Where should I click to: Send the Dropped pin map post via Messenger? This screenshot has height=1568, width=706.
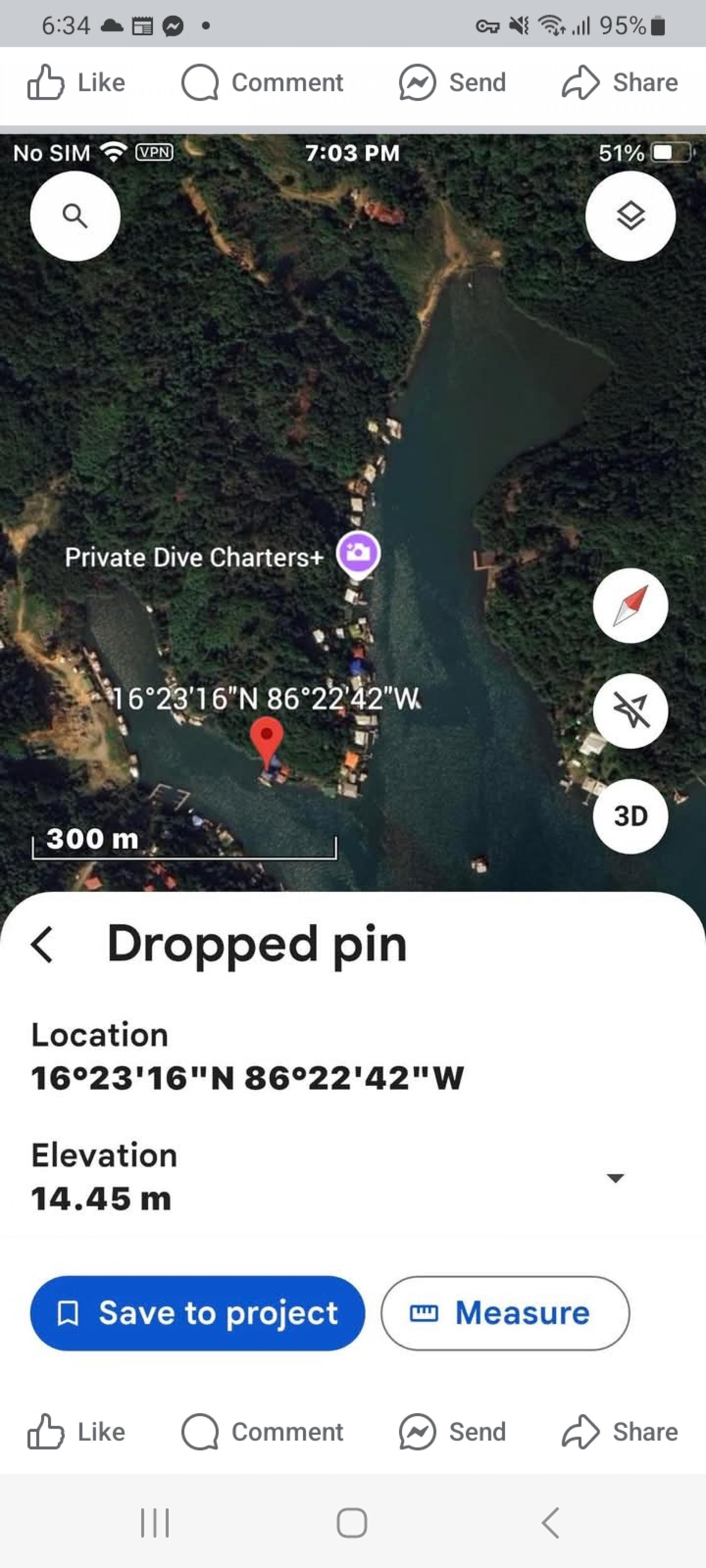[453, 1432]
